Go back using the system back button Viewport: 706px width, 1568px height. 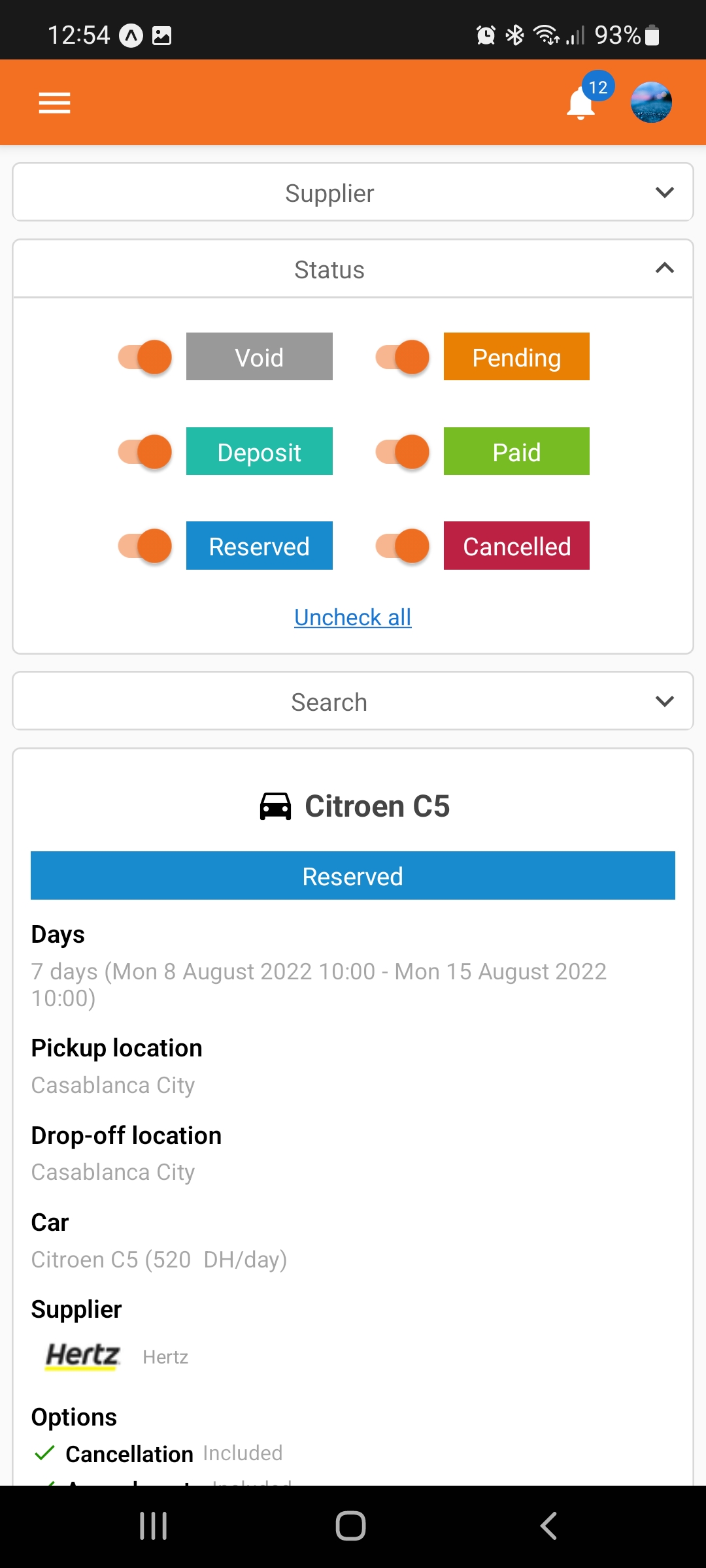[x=548, y=1526]
